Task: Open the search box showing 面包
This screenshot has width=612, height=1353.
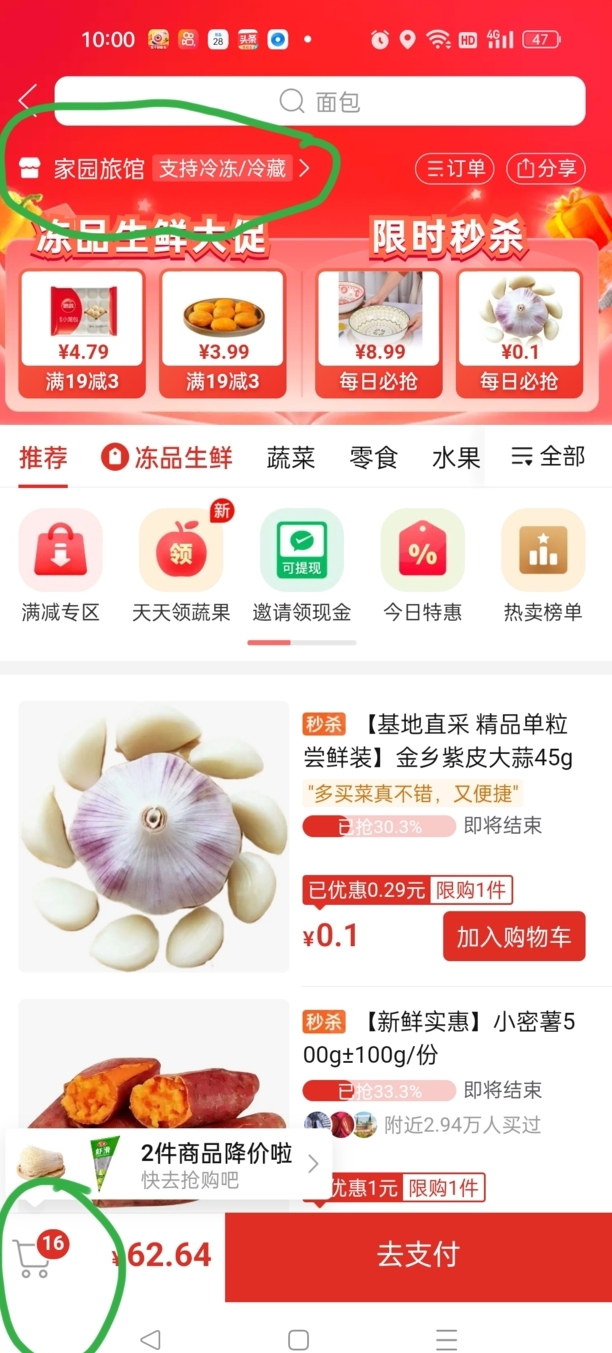Action: (x=320, y=101)
